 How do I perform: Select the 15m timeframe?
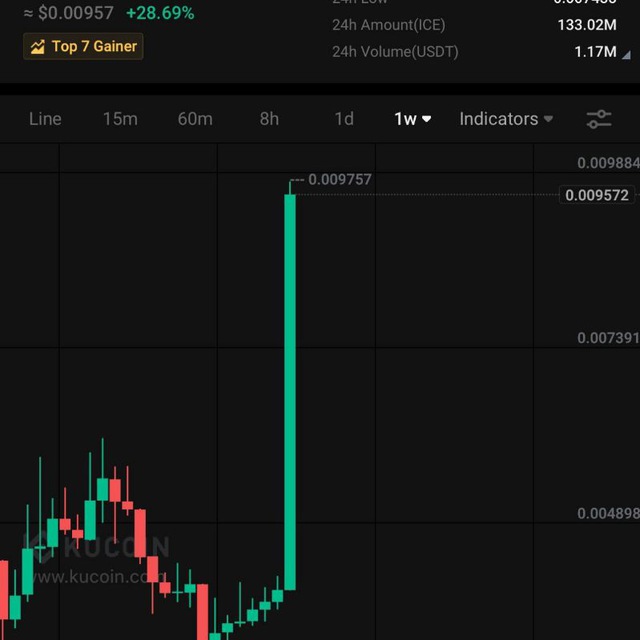tap(120, 119)
